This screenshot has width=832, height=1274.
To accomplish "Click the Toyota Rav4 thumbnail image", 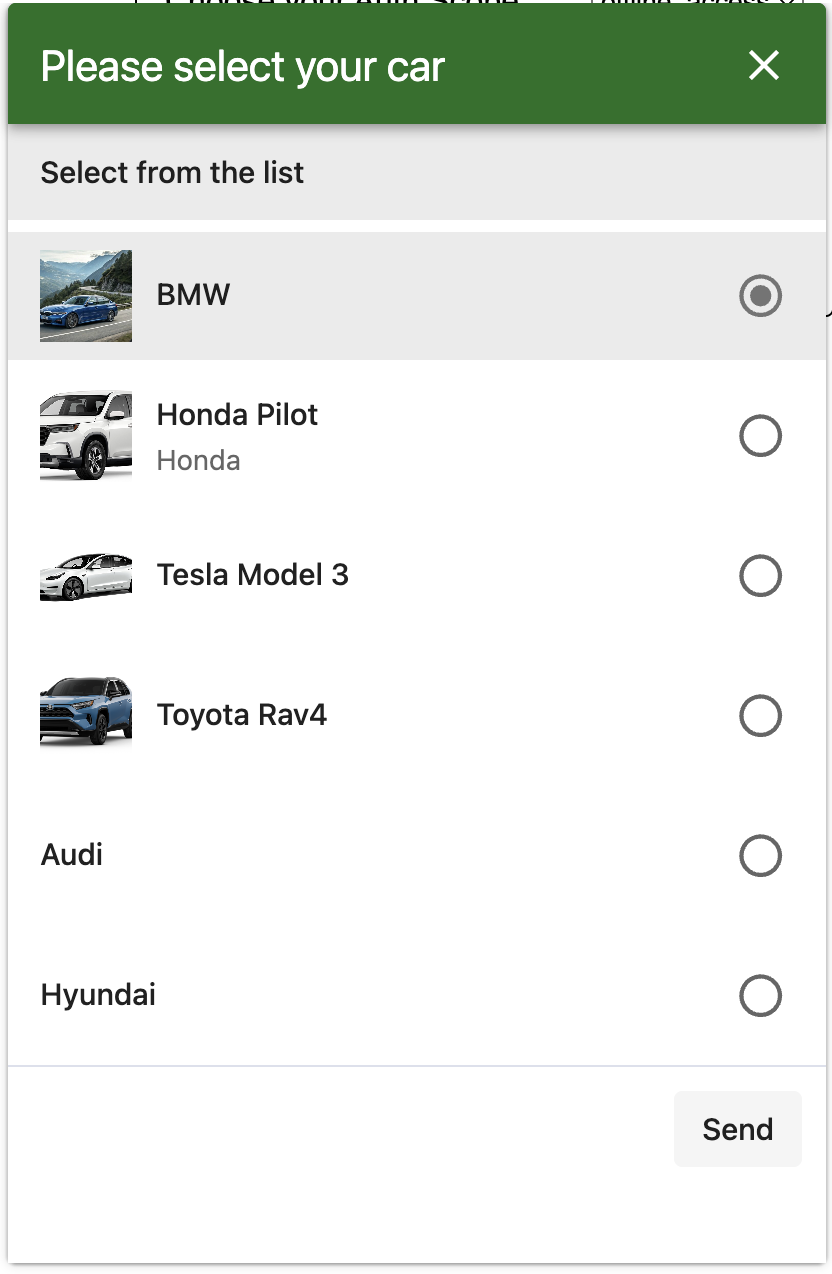I will [x=85, y=716].
